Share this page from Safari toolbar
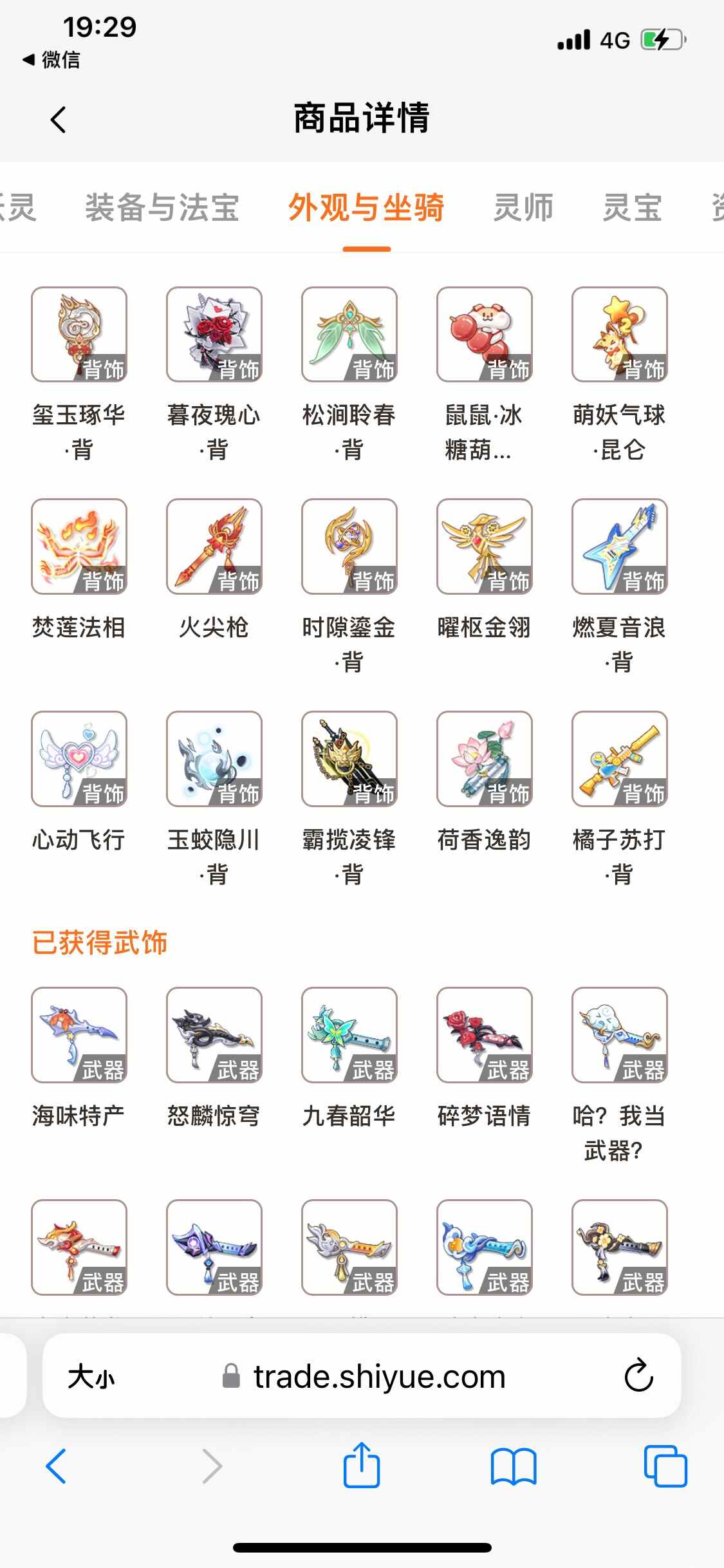The image size is (724, 1568). [x=362, y=1465]
